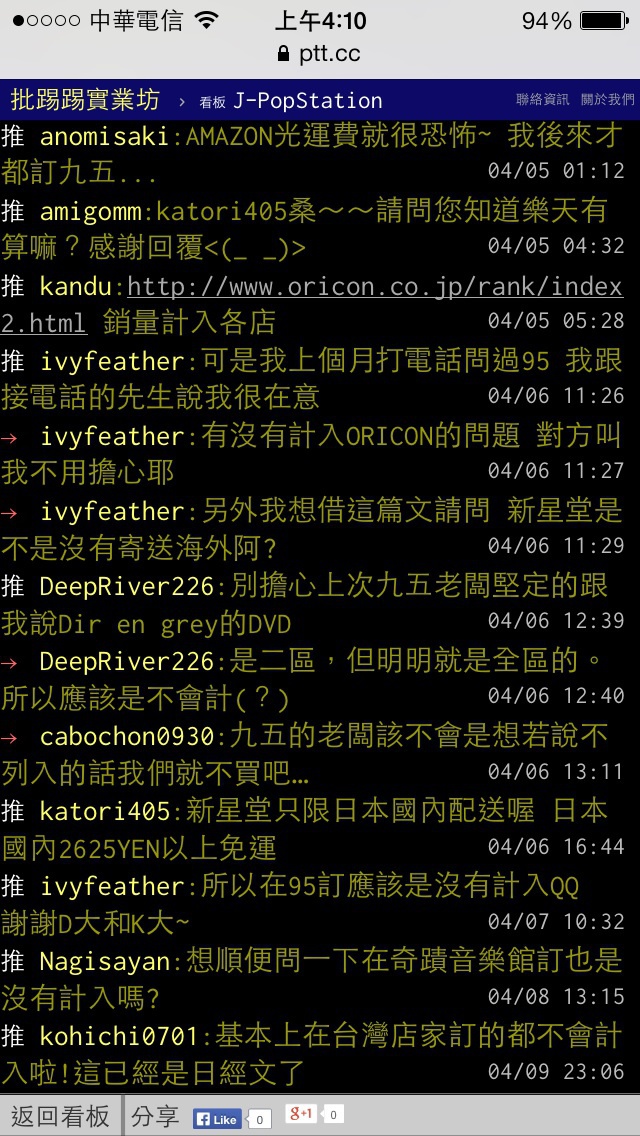Open the 關於我們 link
The image size is (640, 1136).
click(x=607, y=100)
